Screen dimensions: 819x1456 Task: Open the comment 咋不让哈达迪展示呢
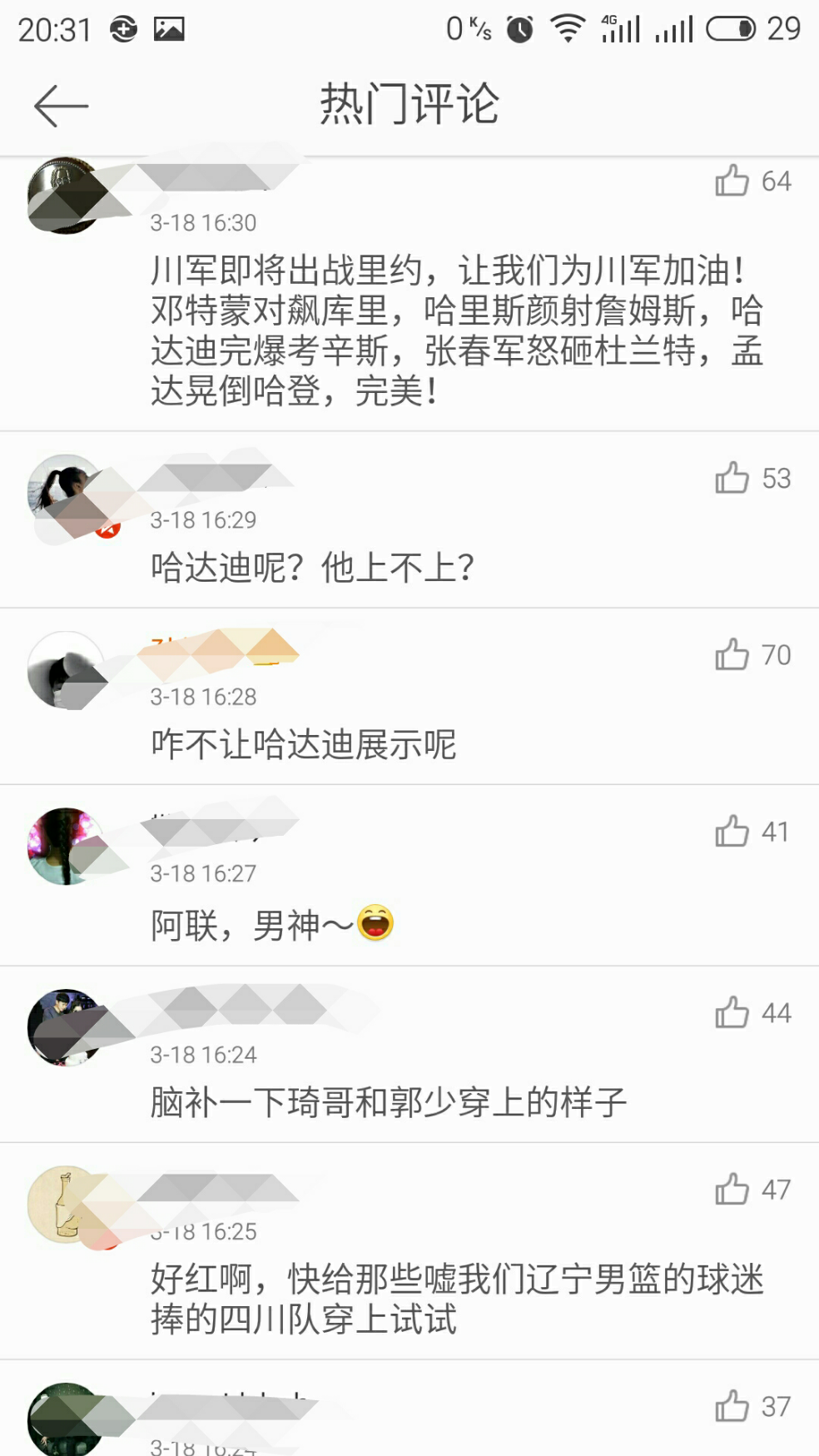(x=304, y=744)
